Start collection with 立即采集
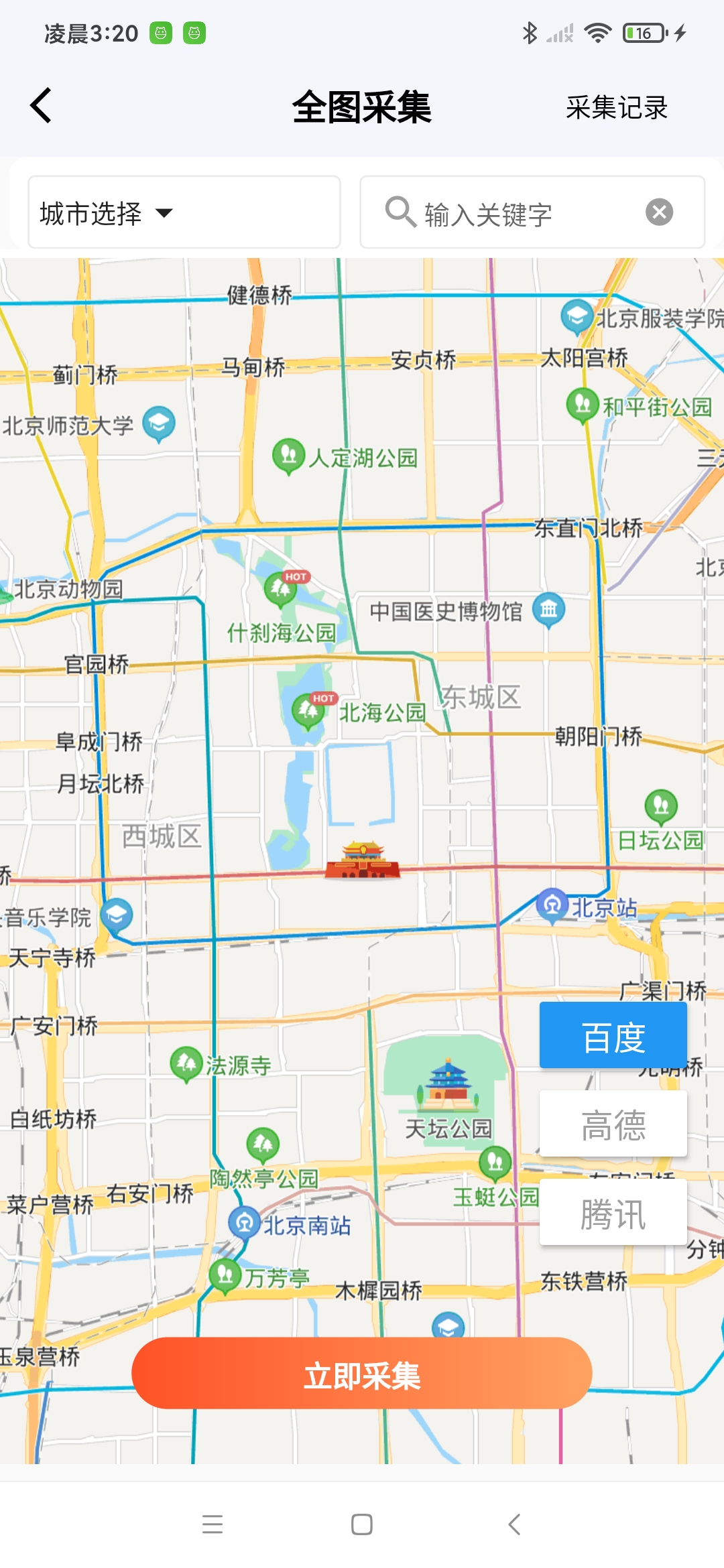724x1568 pixels. coord(362,1373)
